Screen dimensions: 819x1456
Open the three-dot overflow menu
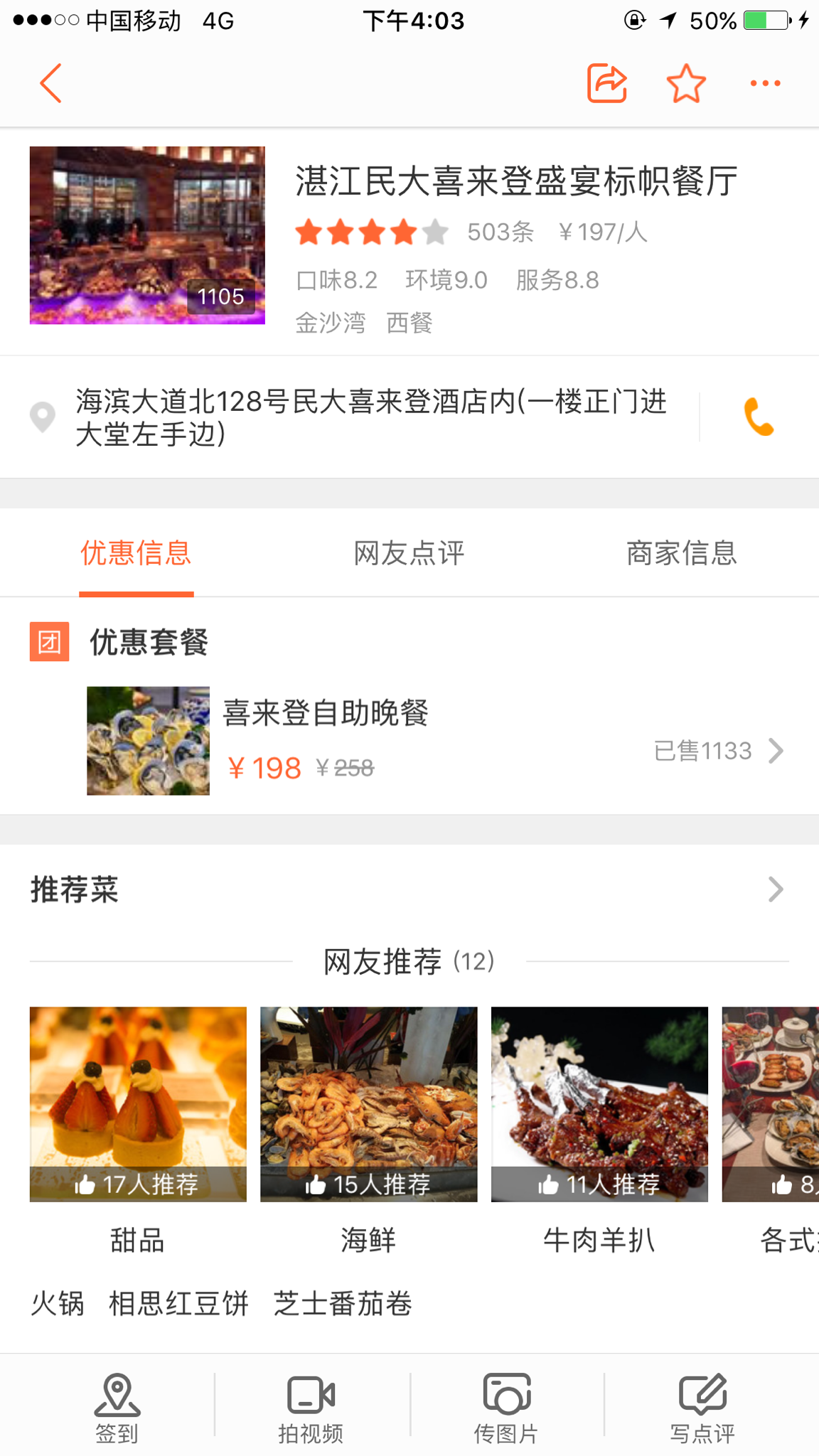(765, 83)
